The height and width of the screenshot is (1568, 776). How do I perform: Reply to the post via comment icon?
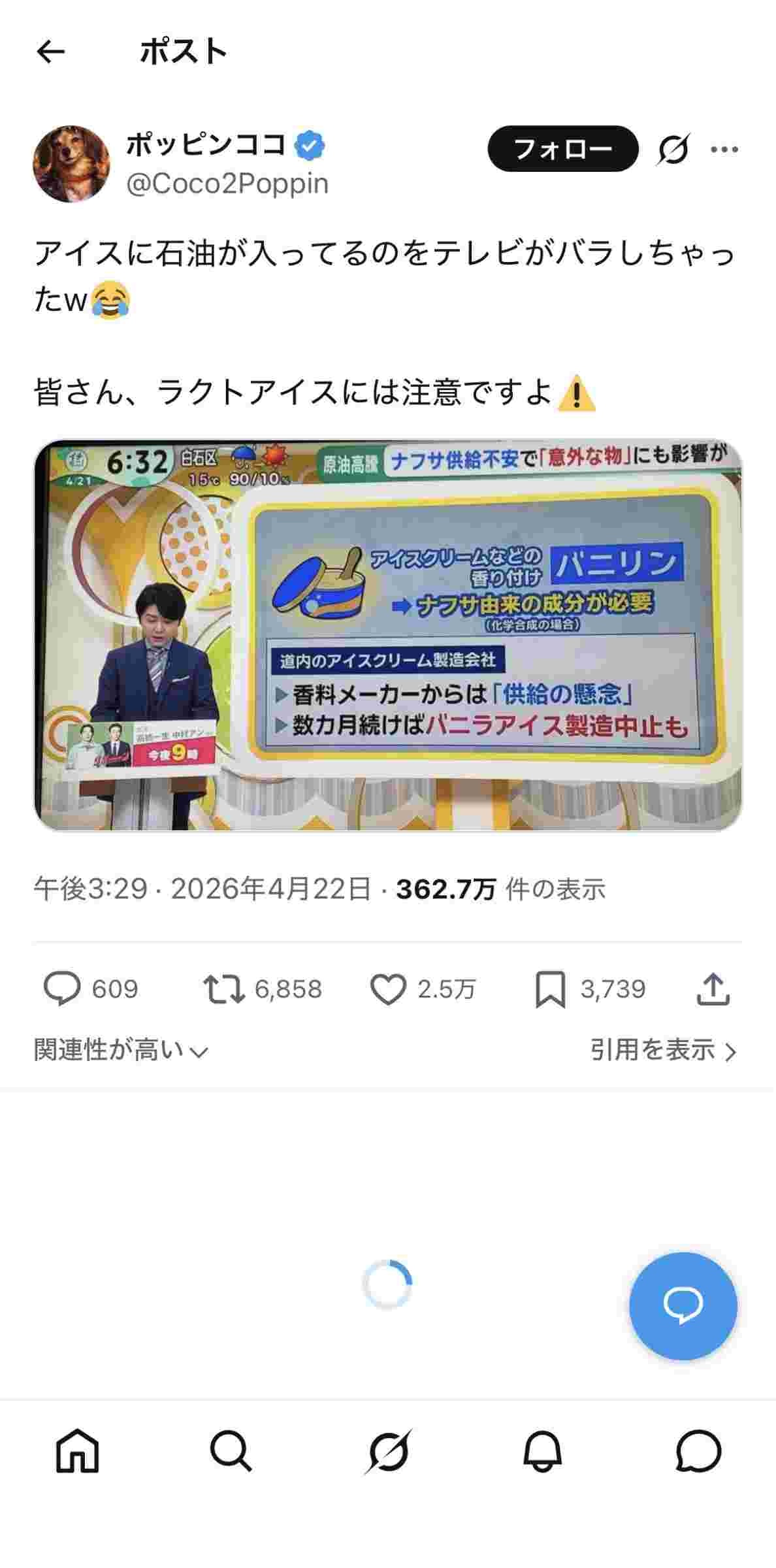coord(62,989)
